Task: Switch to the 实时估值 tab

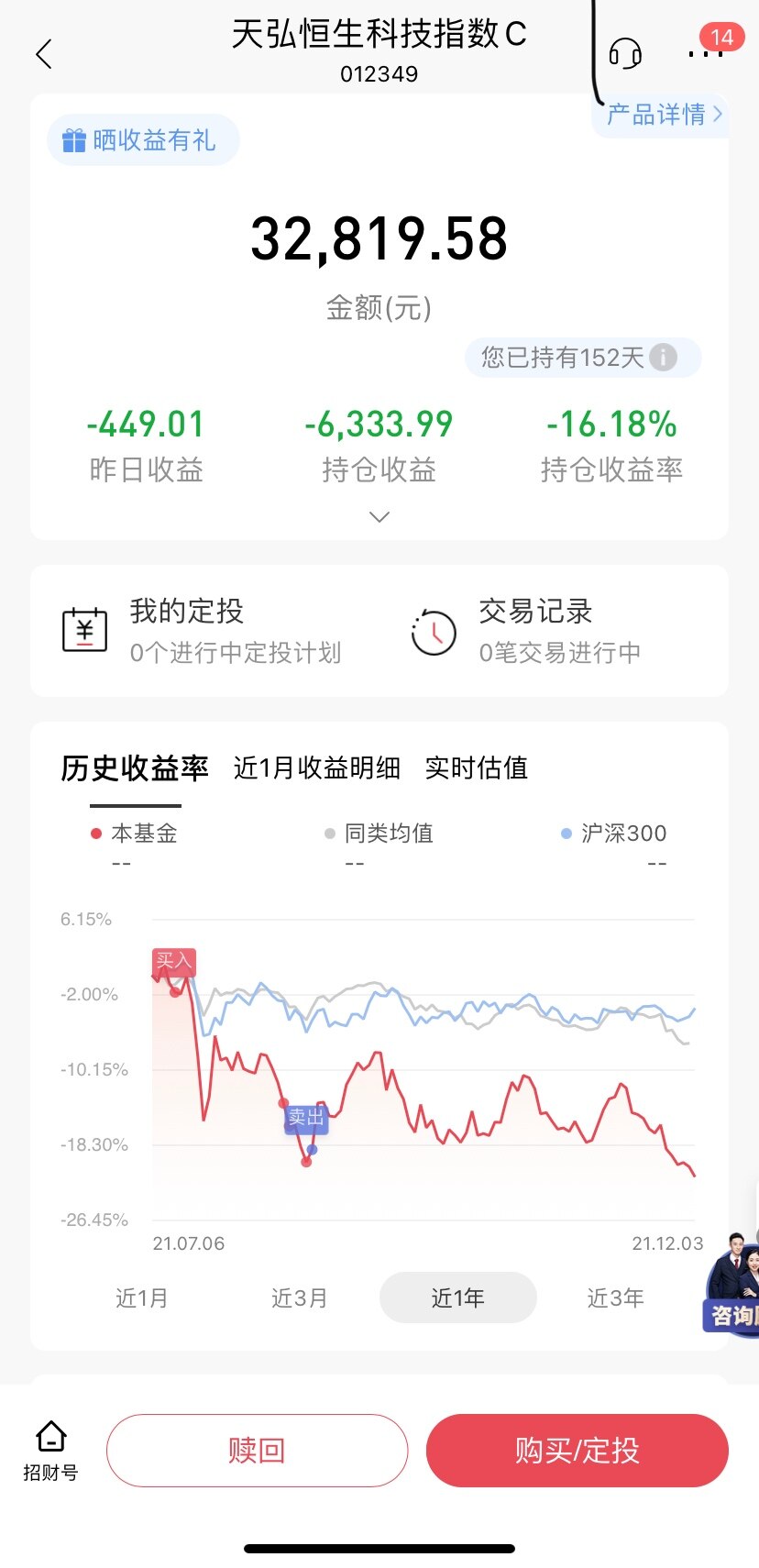Action: click(476, 768)
